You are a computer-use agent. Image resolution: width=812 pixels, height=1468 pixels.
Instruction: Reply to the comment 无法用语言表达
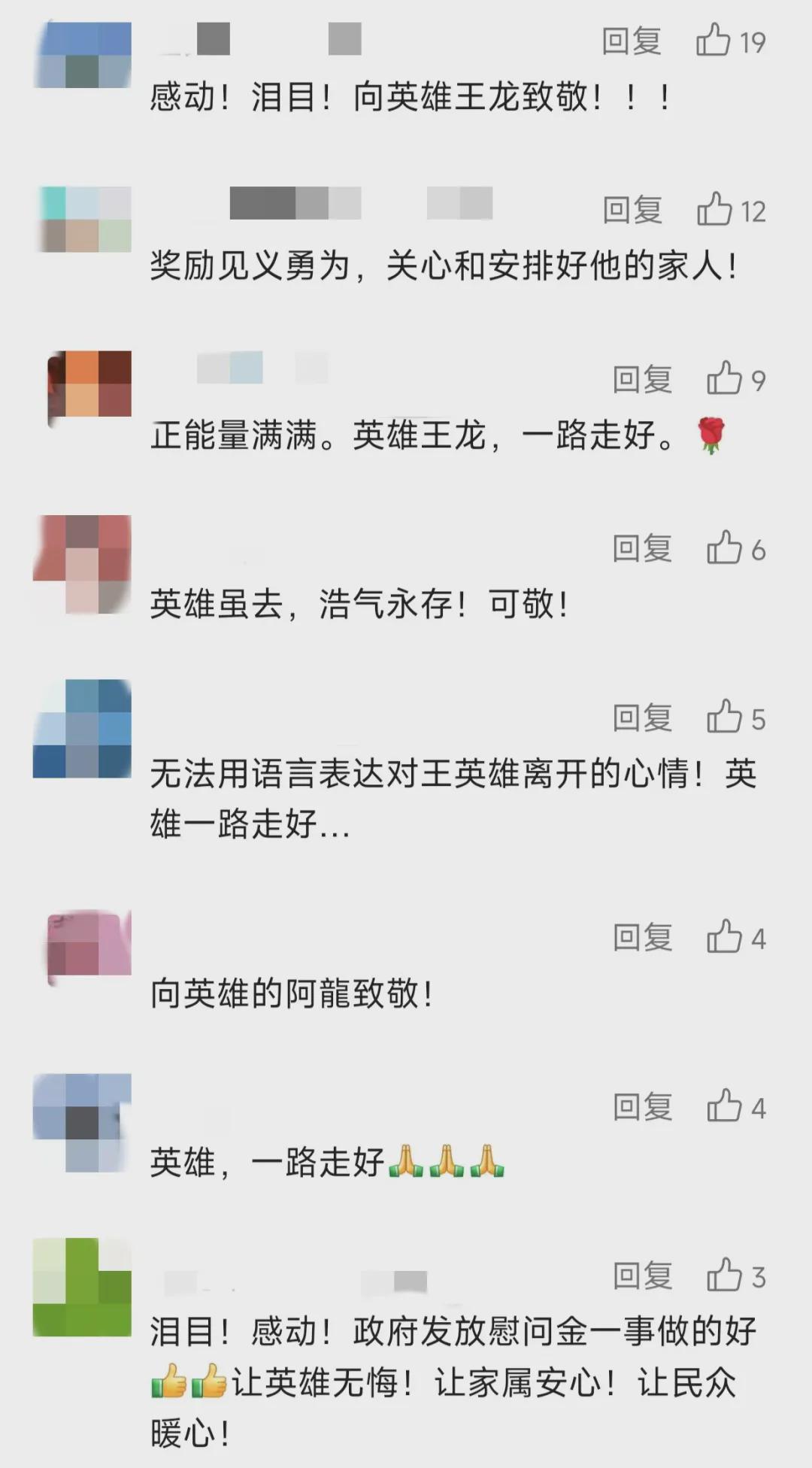(x=642, y=718)
